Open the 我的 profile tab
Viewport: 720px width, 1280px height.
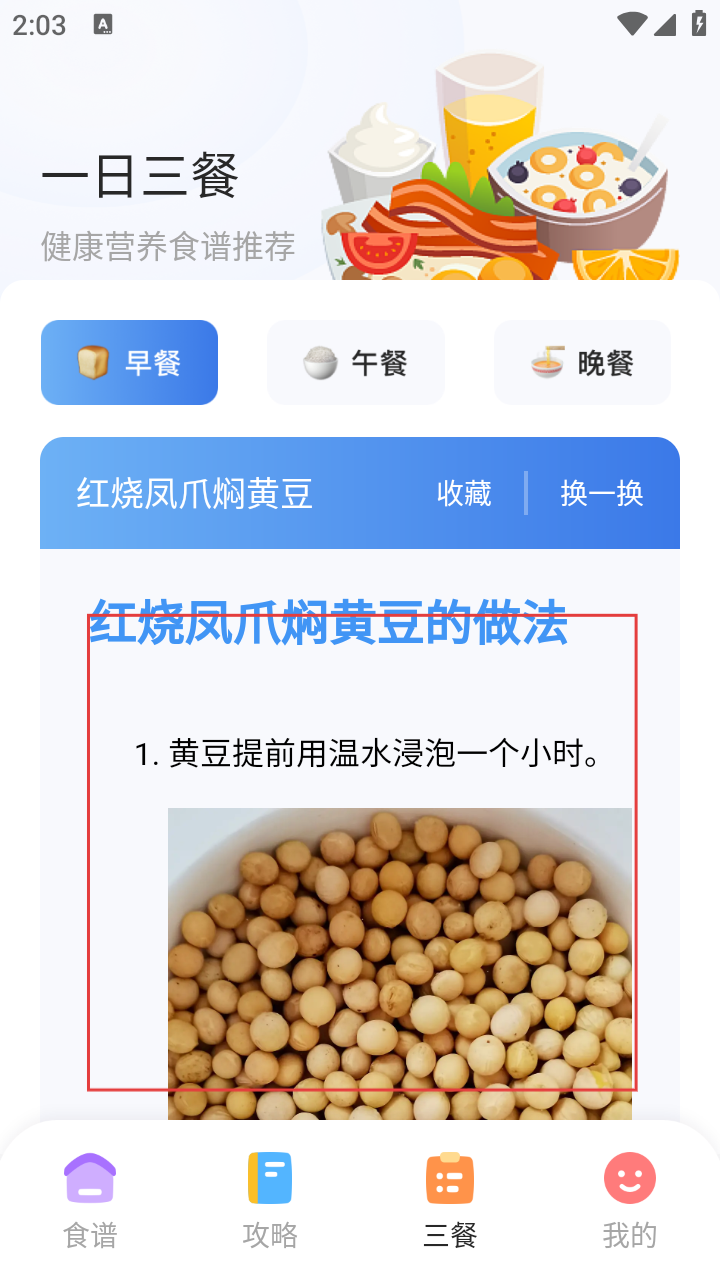pos(630,1198)
